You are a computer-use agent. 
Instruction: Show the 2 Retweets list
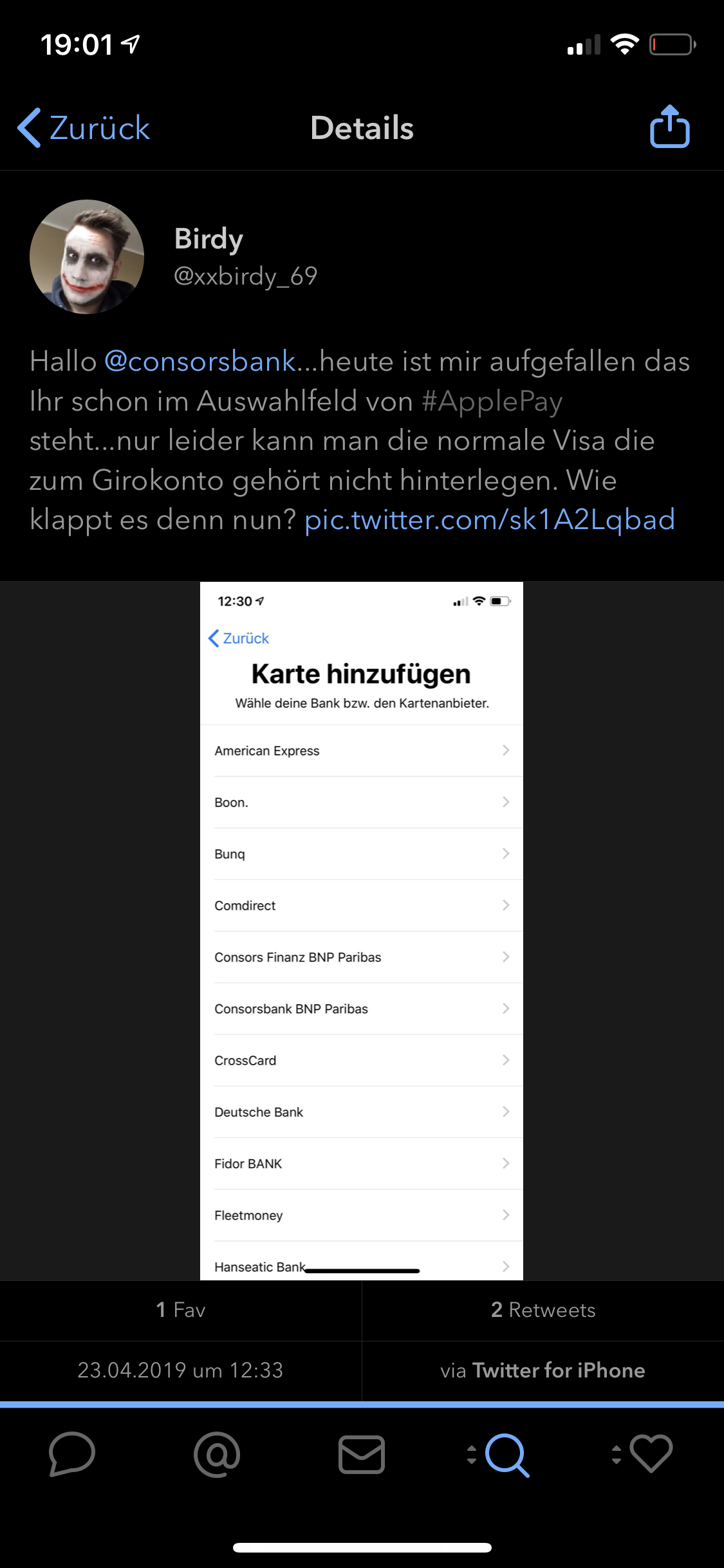pos(543,1310)
